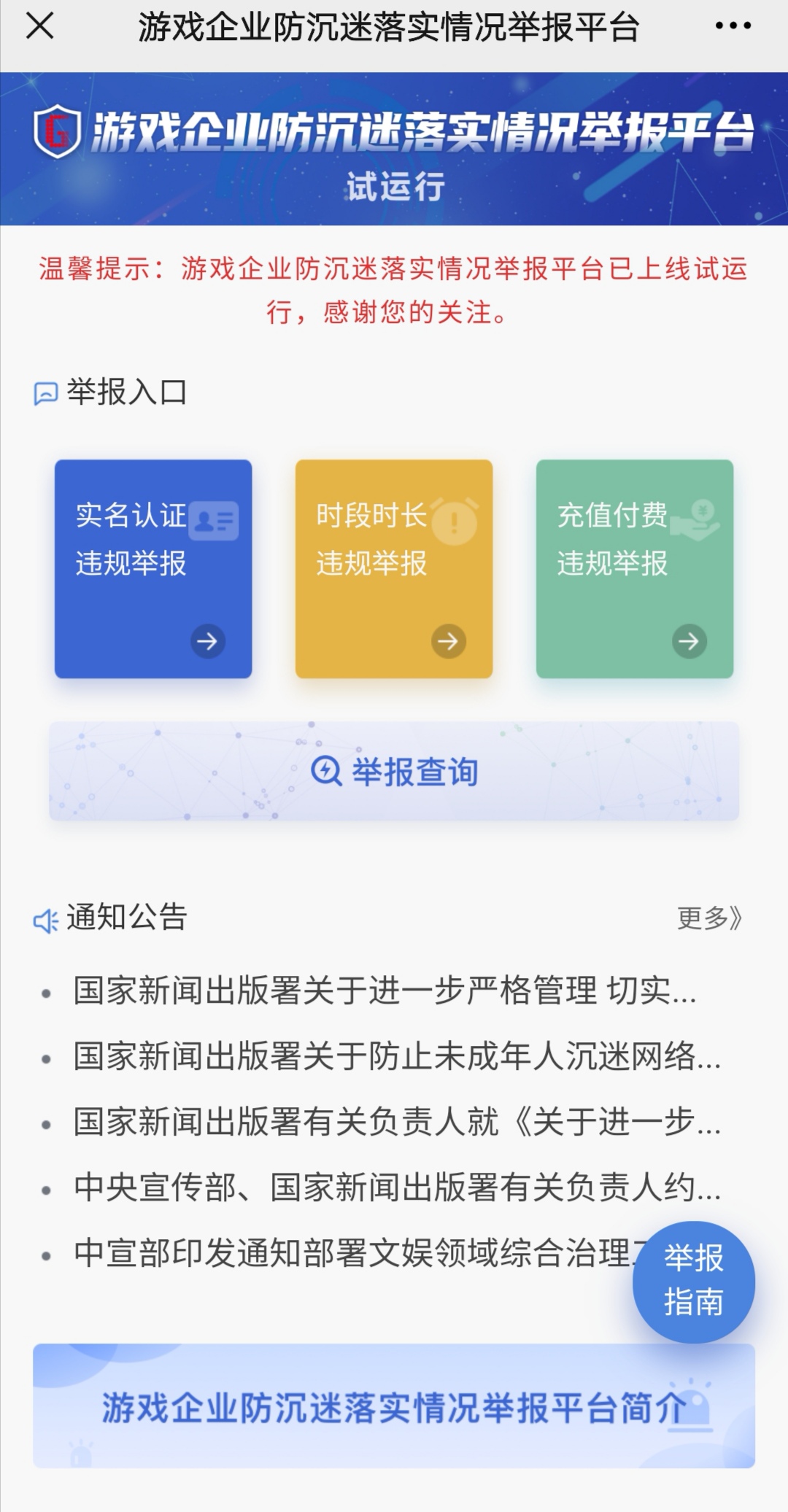Open notice 中宣部印发通知部署文娱领域综合治理
Screen dimensions: 788x1512
tap(350, 1253)
